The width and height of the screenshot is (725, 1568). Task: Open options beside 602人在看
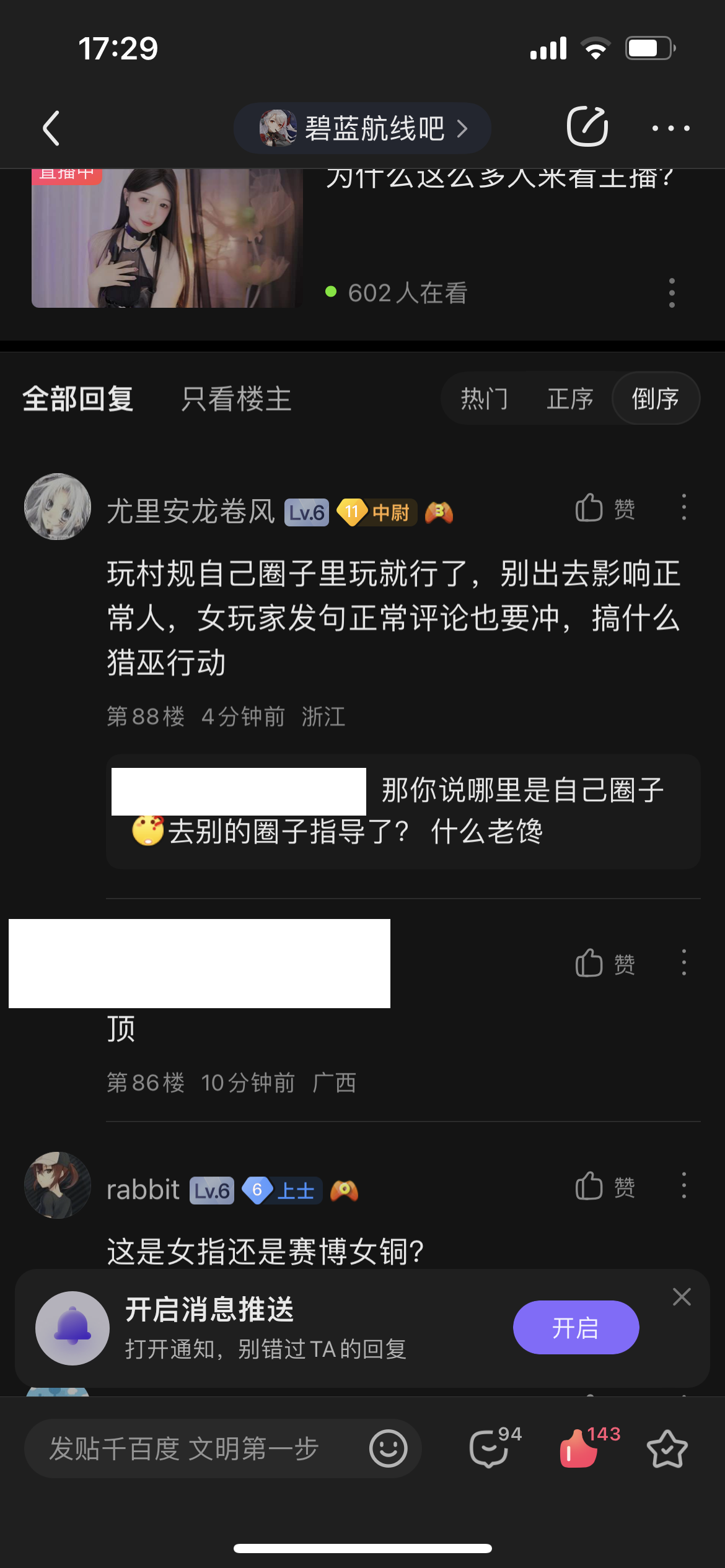pos(672,293)
